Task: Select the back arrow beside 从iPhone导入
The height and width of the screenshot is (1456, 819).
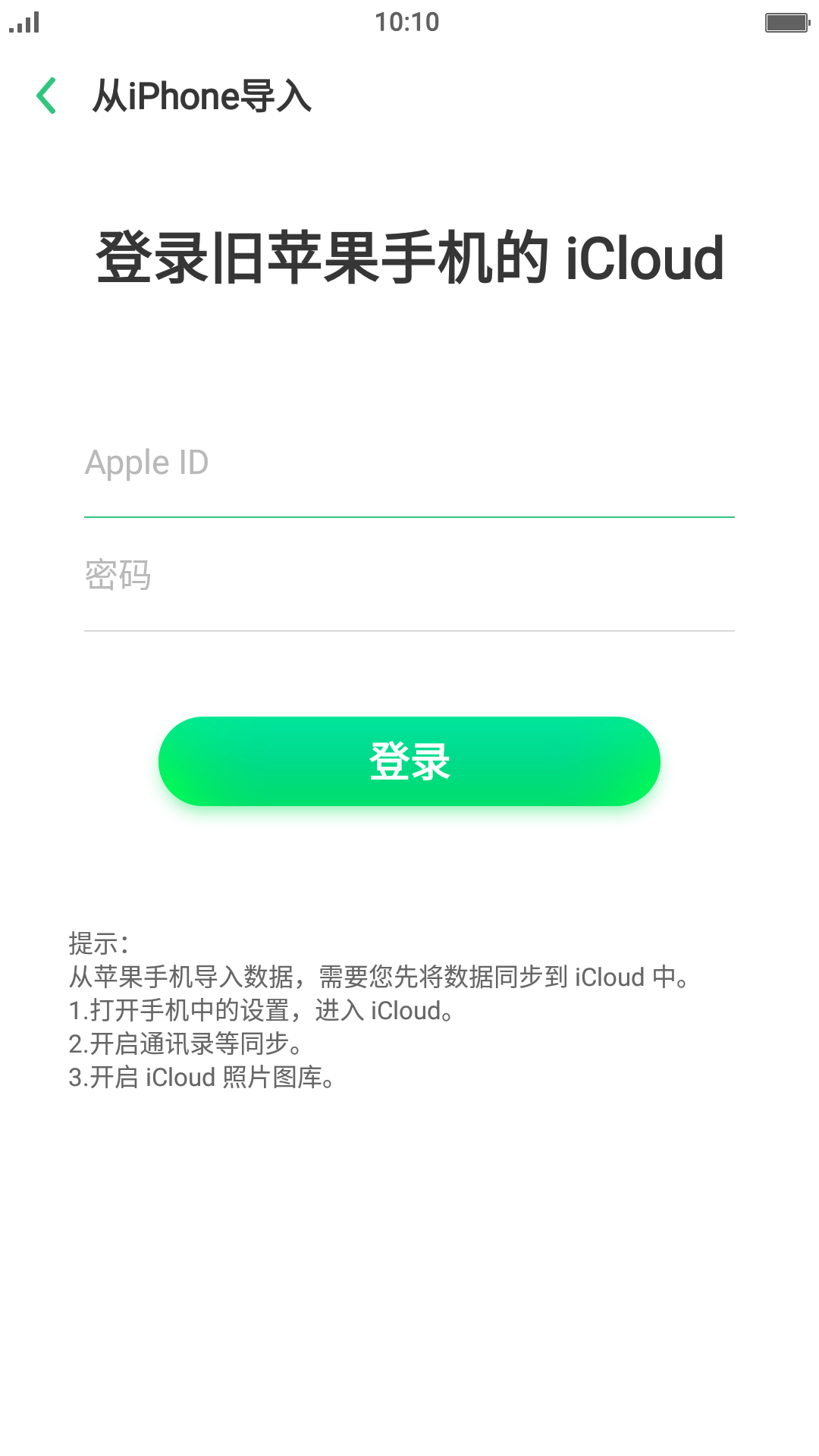Action: (47, 96)
